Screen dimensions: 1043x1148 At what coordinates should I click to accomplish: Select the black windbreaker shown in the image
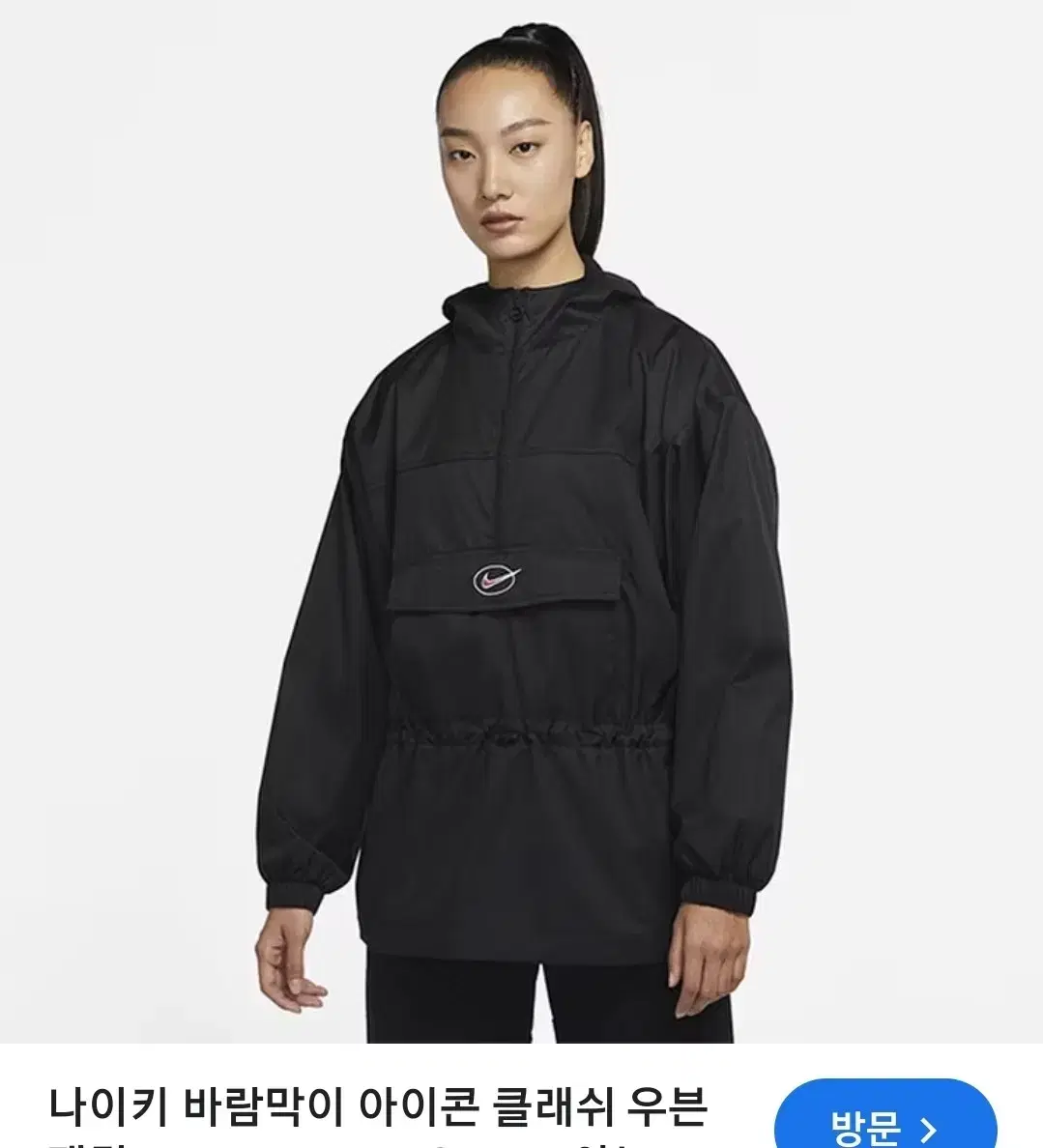[x=522, y=580]
